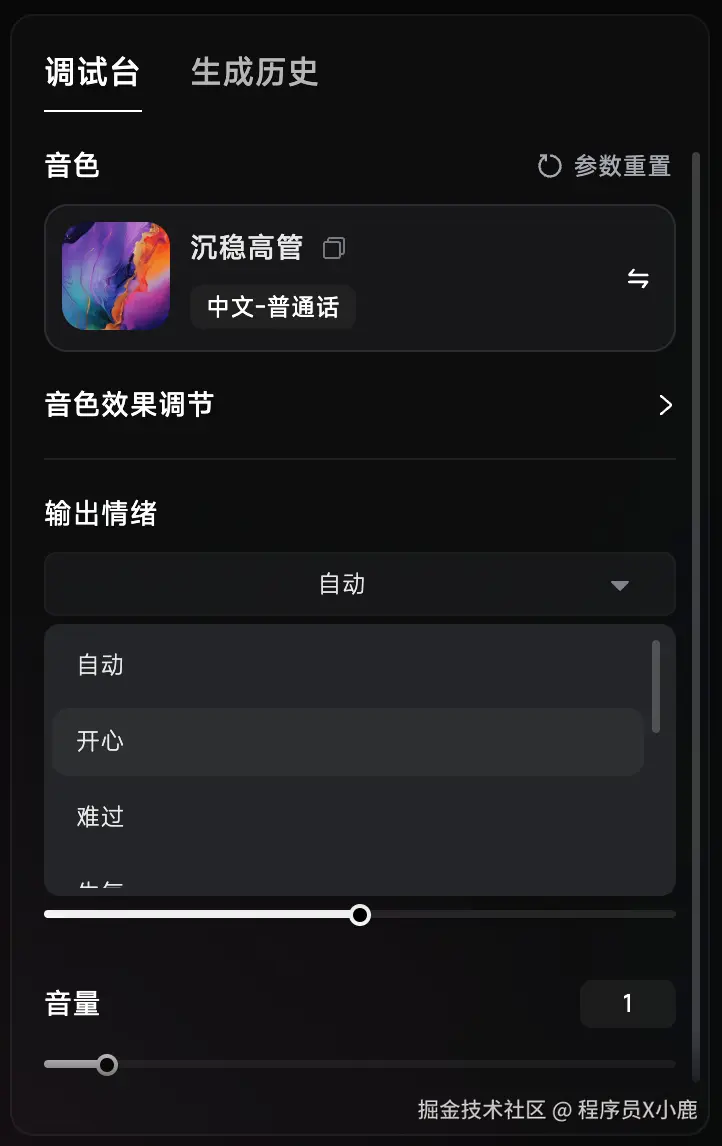
Task: Click the voice swap icon on the voice card
Action: tap(638, 278)
